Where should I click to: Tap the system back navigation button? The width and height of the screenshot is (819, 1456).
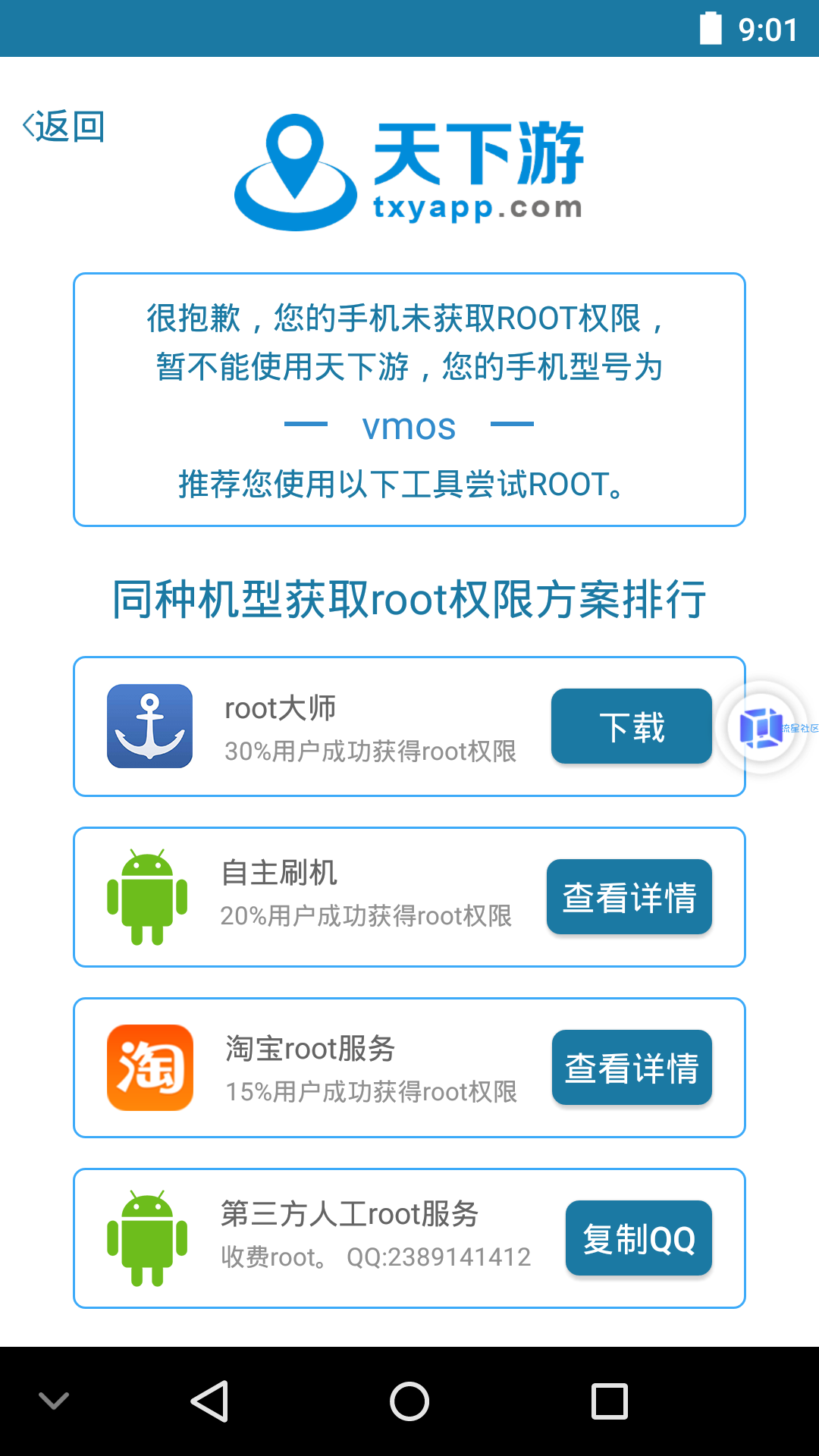click(209, 1401)
